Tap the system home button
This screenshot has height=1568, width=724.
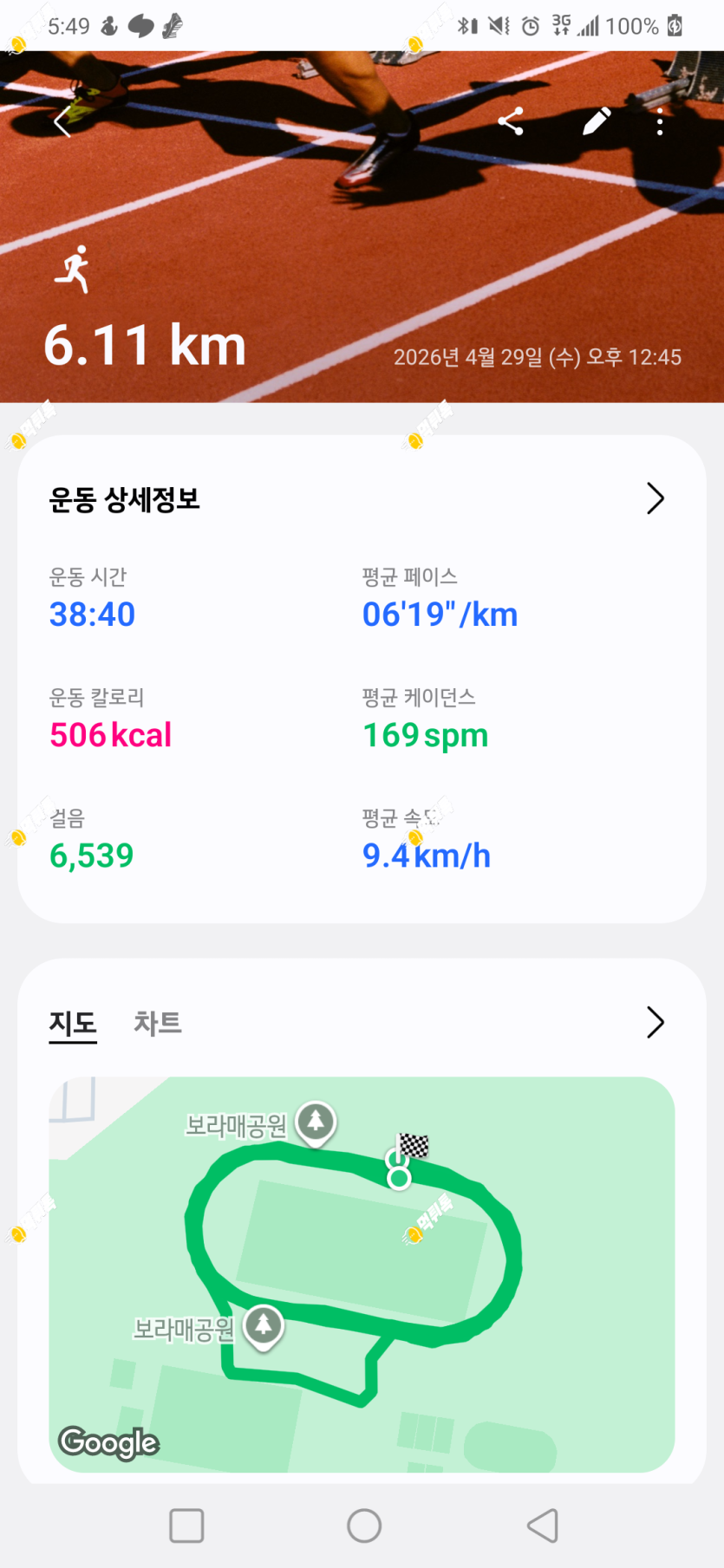(364, 1526)
